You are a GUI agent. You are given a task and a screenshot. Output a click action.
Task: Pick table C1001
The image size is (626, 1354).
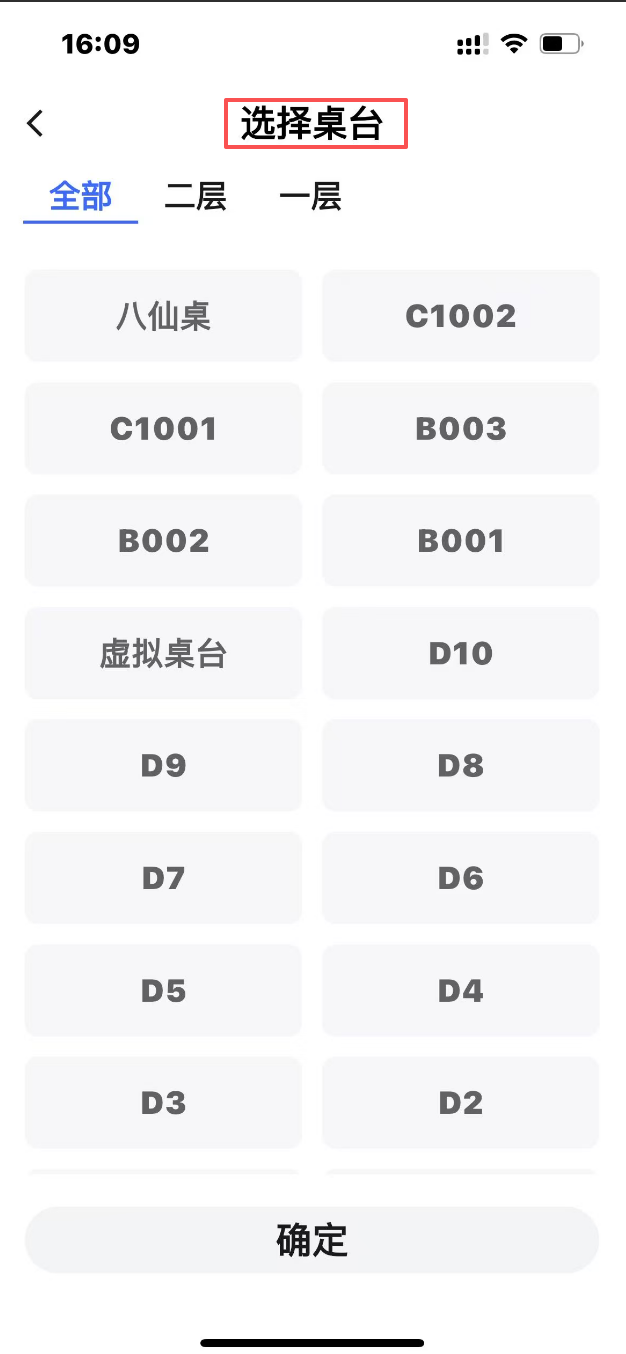coord(163,429)
